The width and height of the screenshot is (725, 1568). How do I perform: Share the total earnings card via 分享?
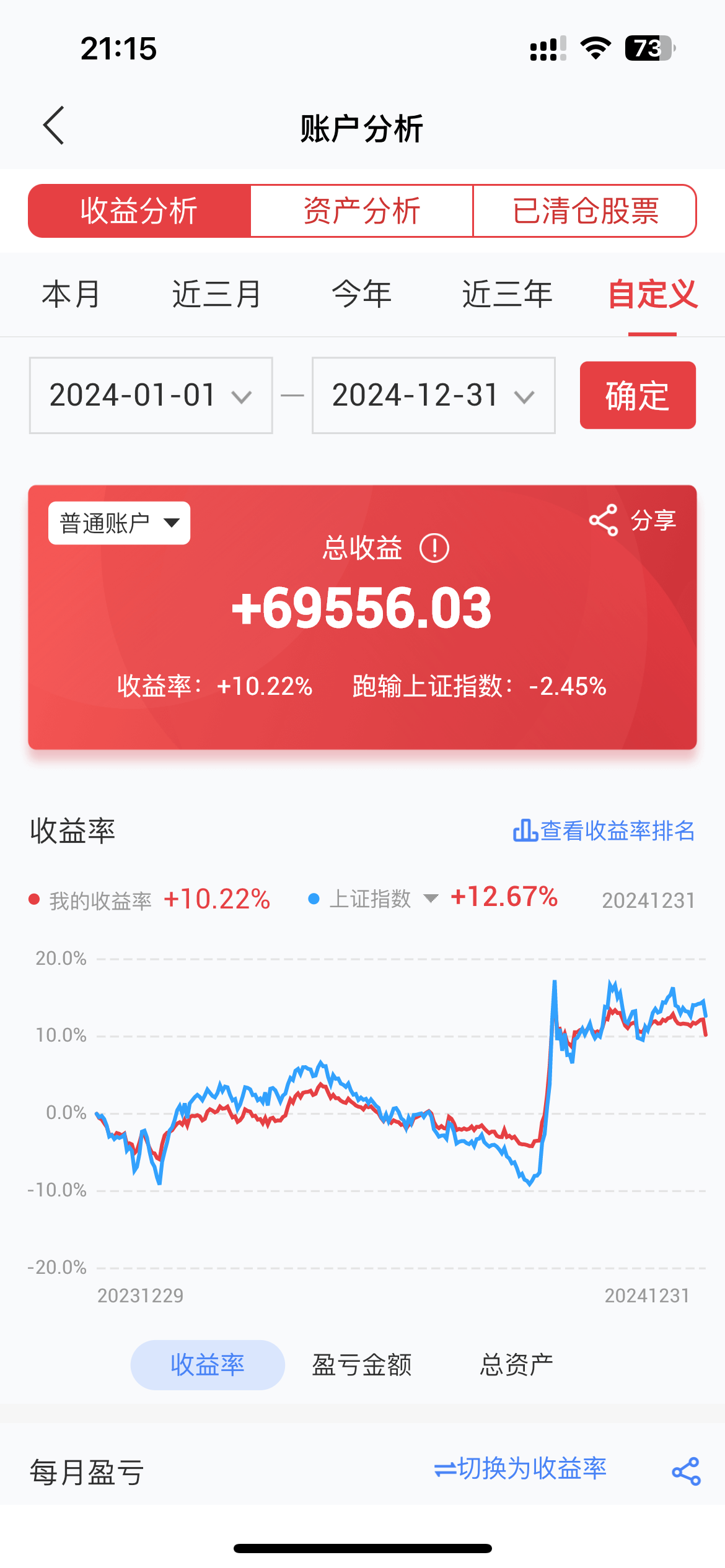point(633,520)
